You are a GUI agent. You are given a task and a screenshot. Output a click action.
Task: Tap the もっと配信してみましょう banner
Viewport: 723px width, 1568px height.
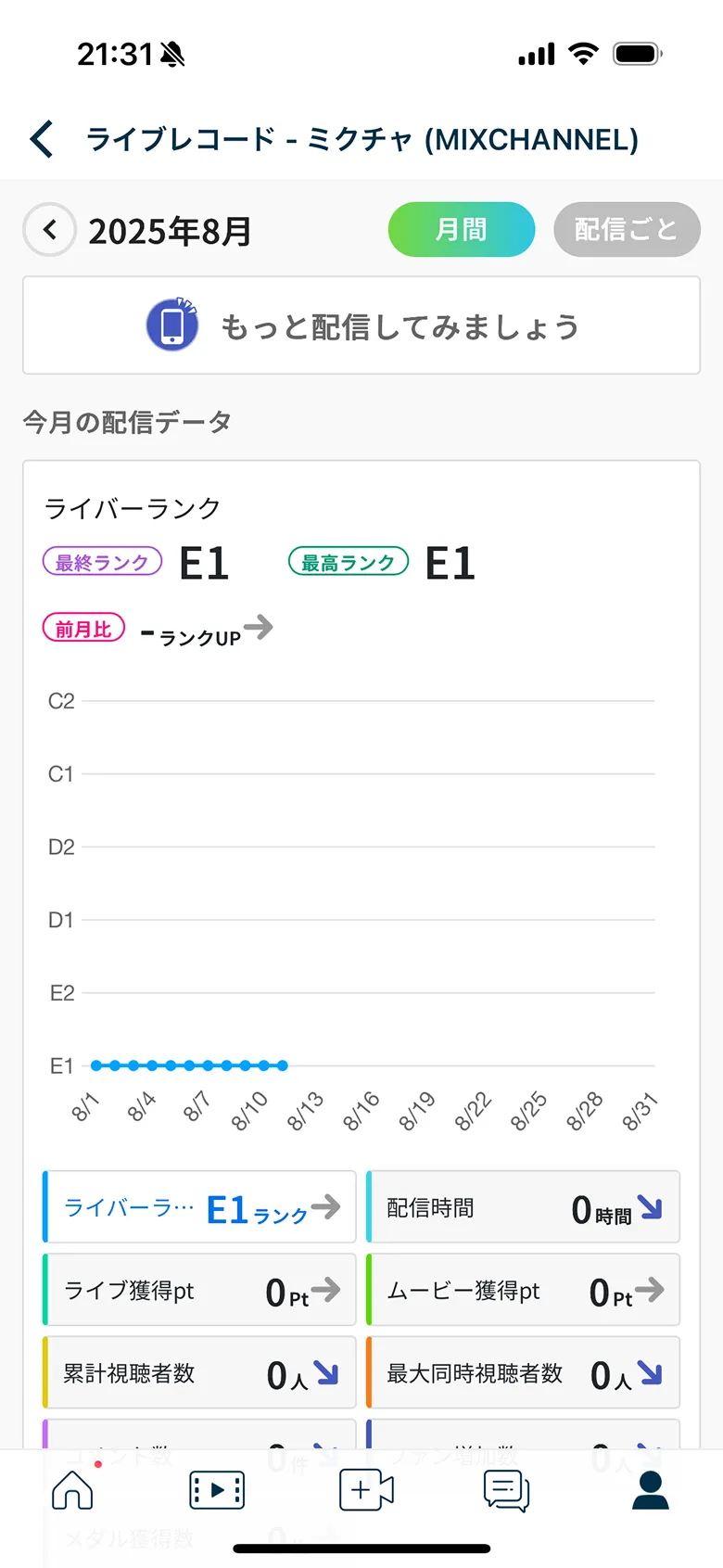[x=361, y=325]
